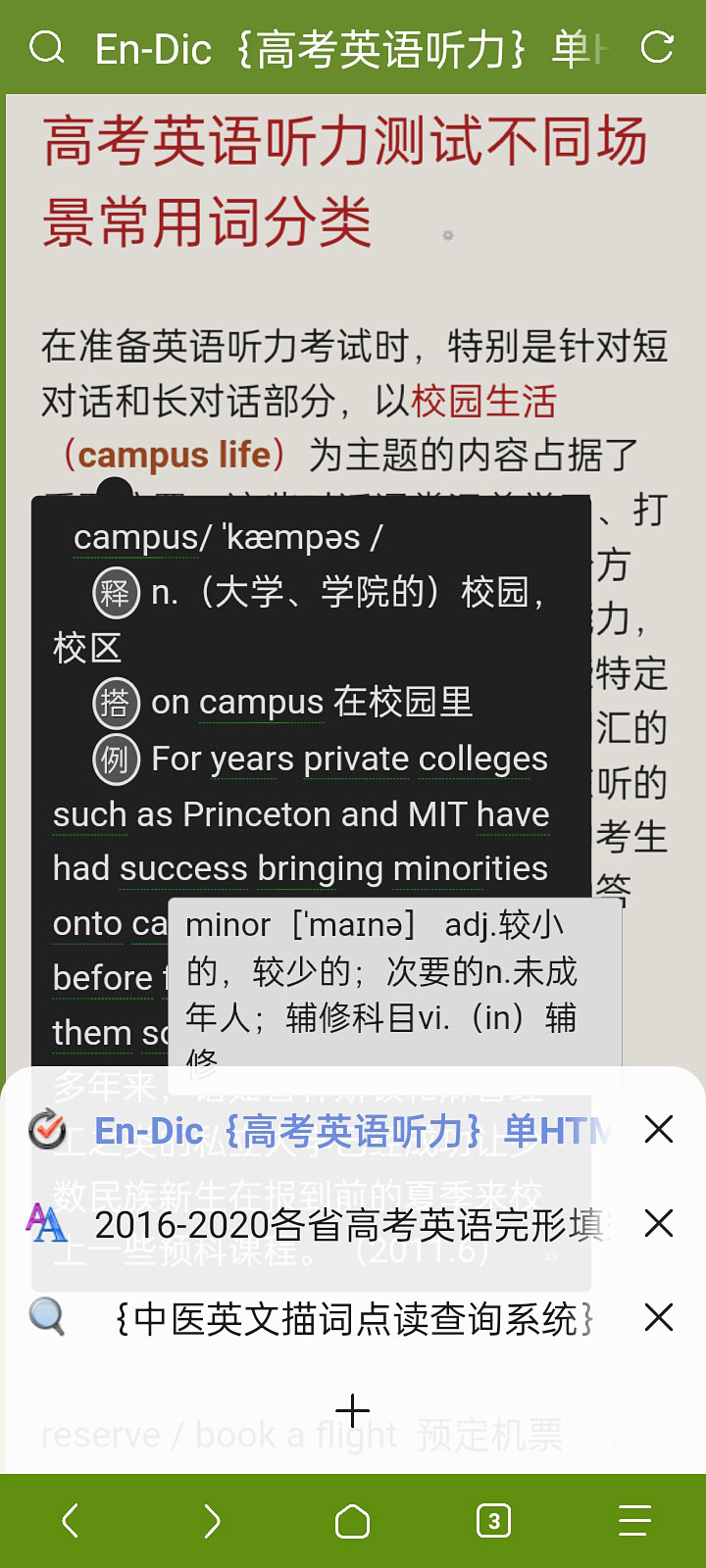706x1568 pixels.
Task: Close the 2016-2020各省高考英语完形填 tab
Action: (659, 1223)
